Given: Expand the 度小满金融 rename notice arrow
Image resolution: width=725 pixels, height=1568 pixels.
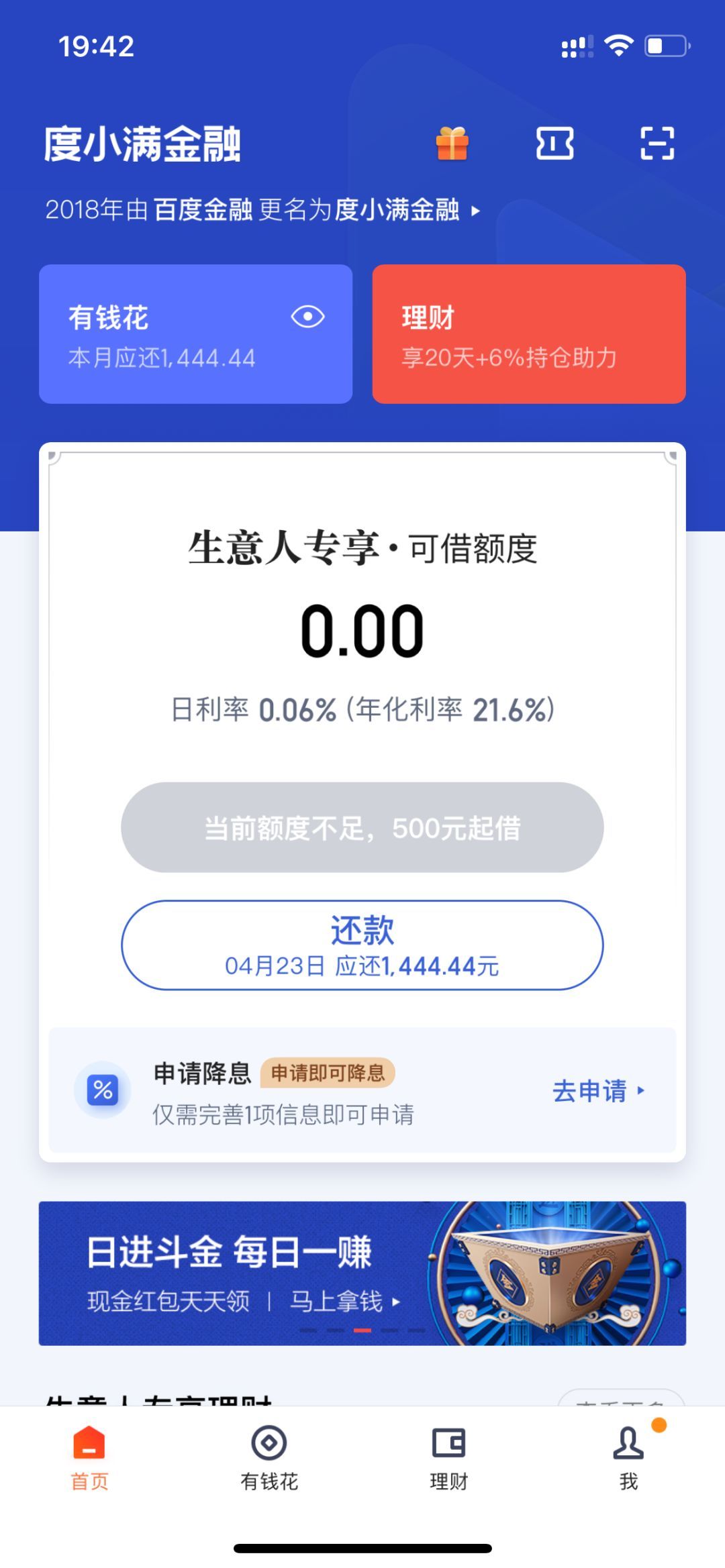Looking at the screenshot, I should tap(474, 211).
